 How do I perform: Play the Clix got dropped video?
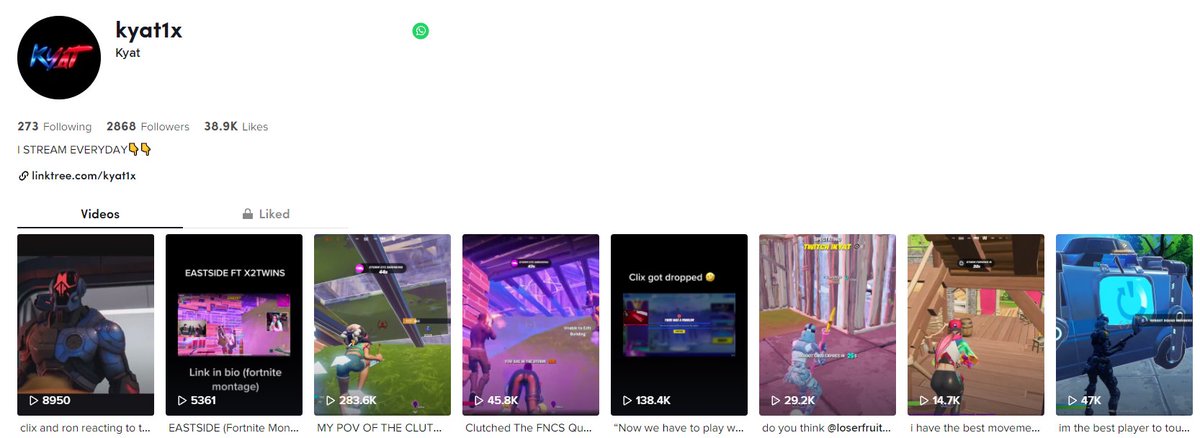point(679,324)
